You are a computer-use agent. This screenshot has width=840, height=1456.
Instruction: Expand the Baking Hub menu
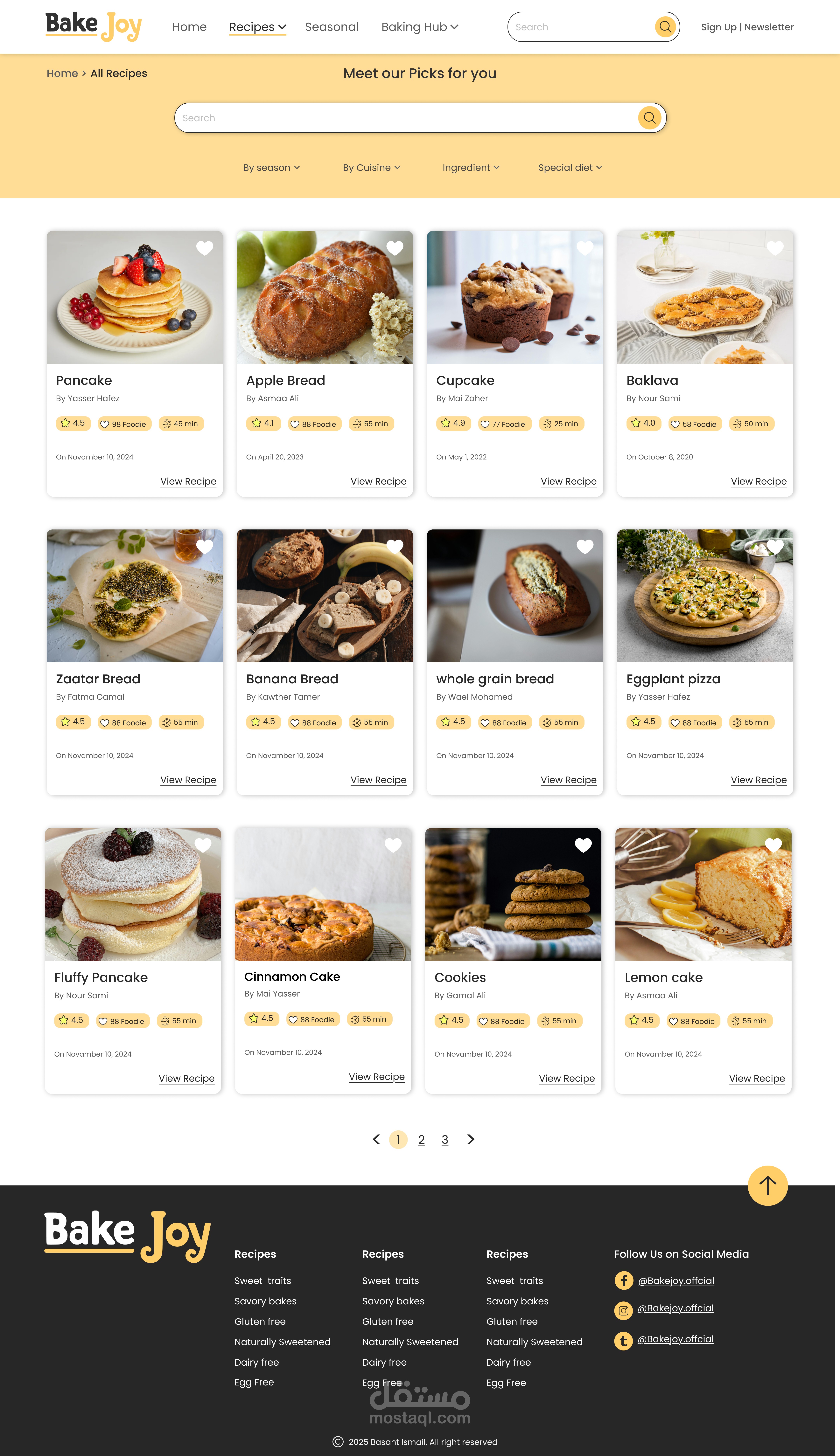click(419, 27)
